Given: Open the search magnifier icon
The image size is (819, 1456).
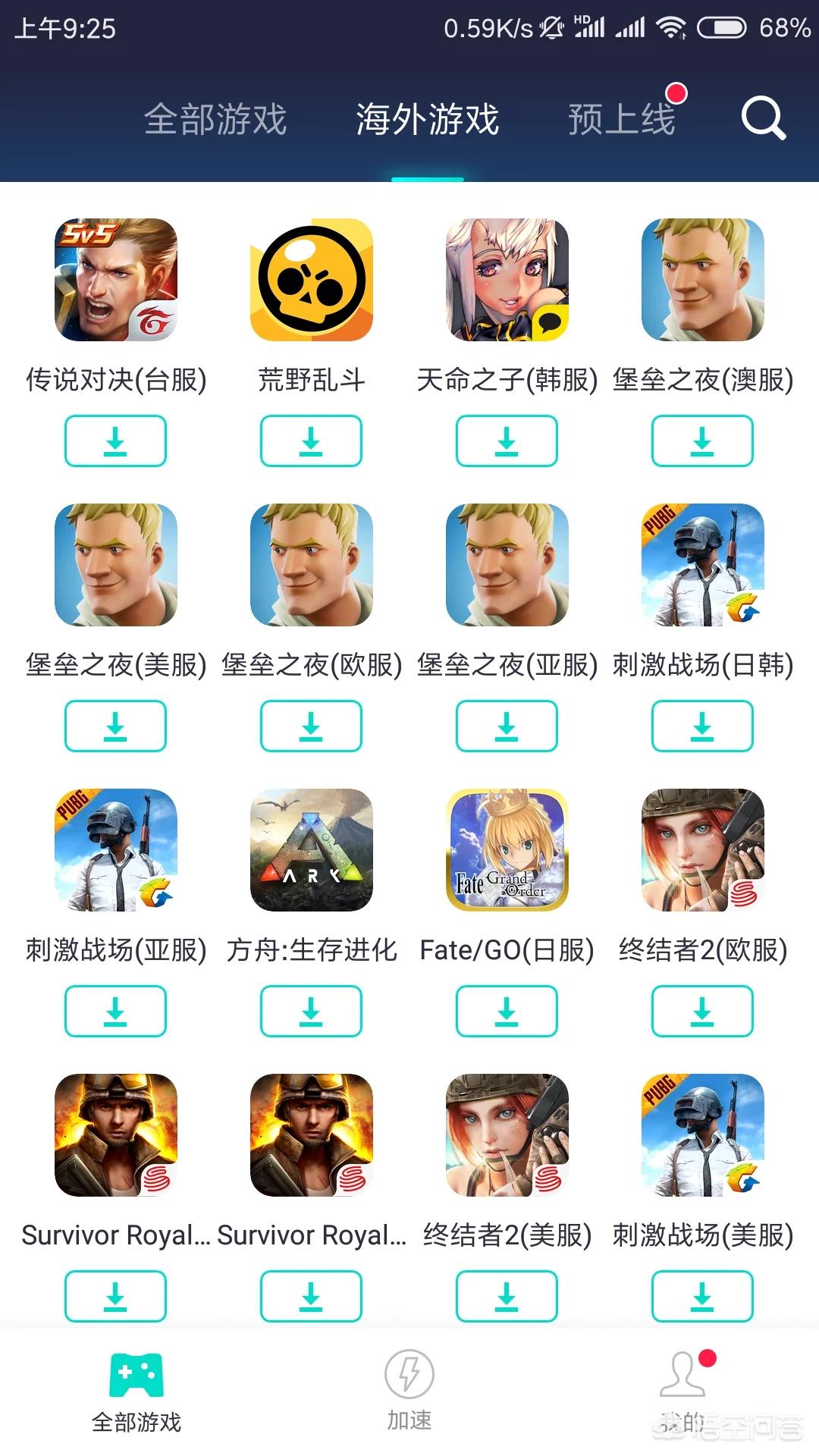Looking at the screenshot, I should pos(763,118).
